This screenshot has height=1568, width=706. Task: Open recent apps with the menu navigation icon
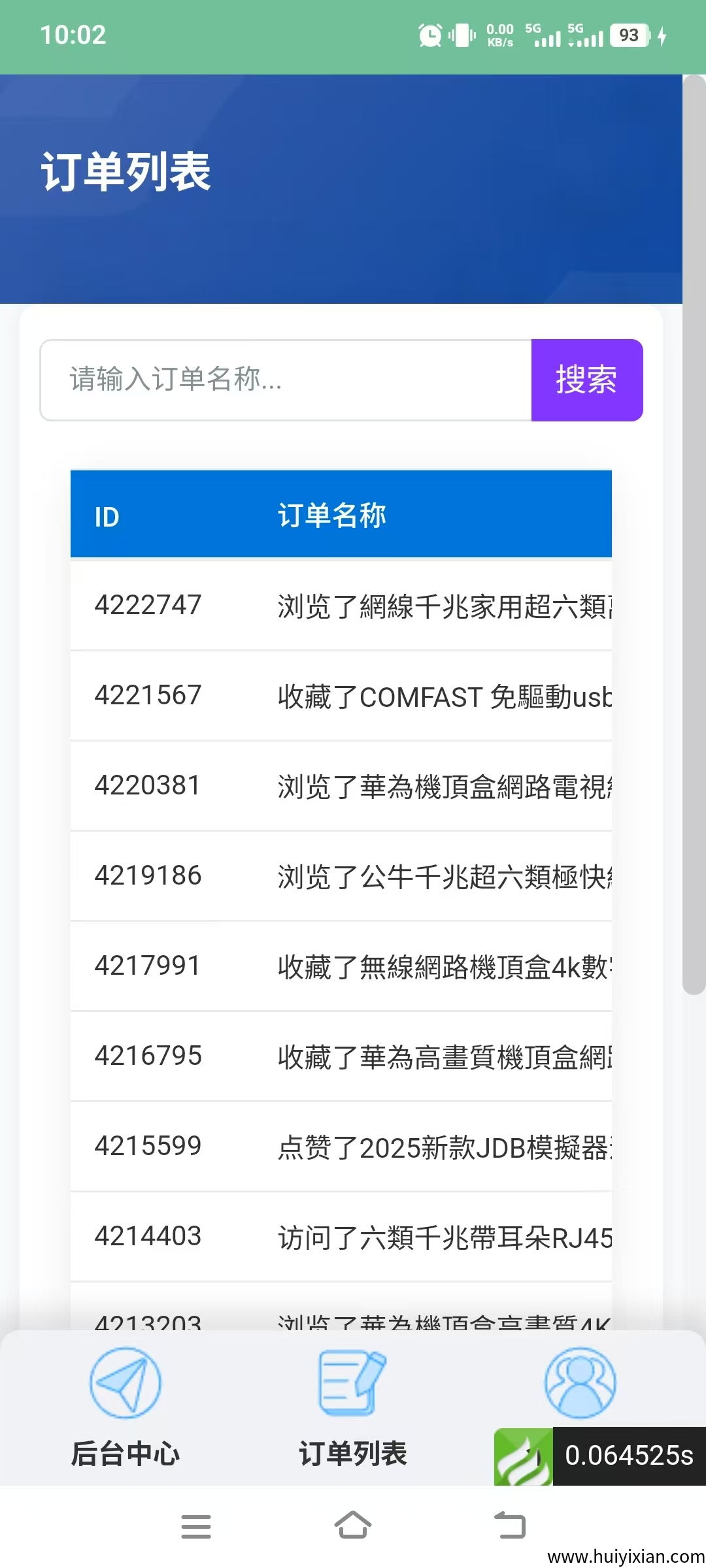(x=196, y=1524)
